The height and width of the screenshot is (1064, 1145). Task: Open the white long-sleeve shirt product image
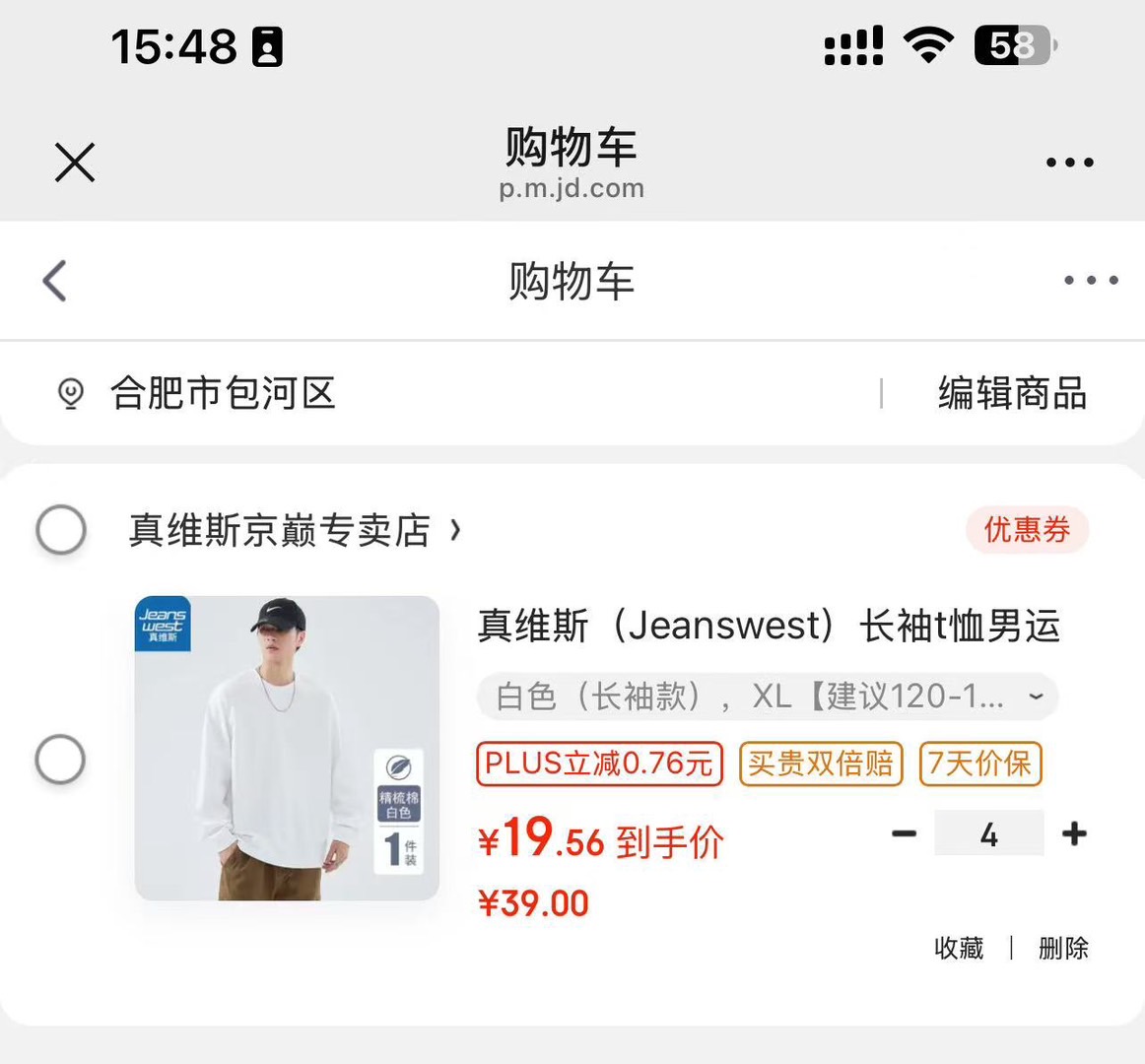(287, 748)
